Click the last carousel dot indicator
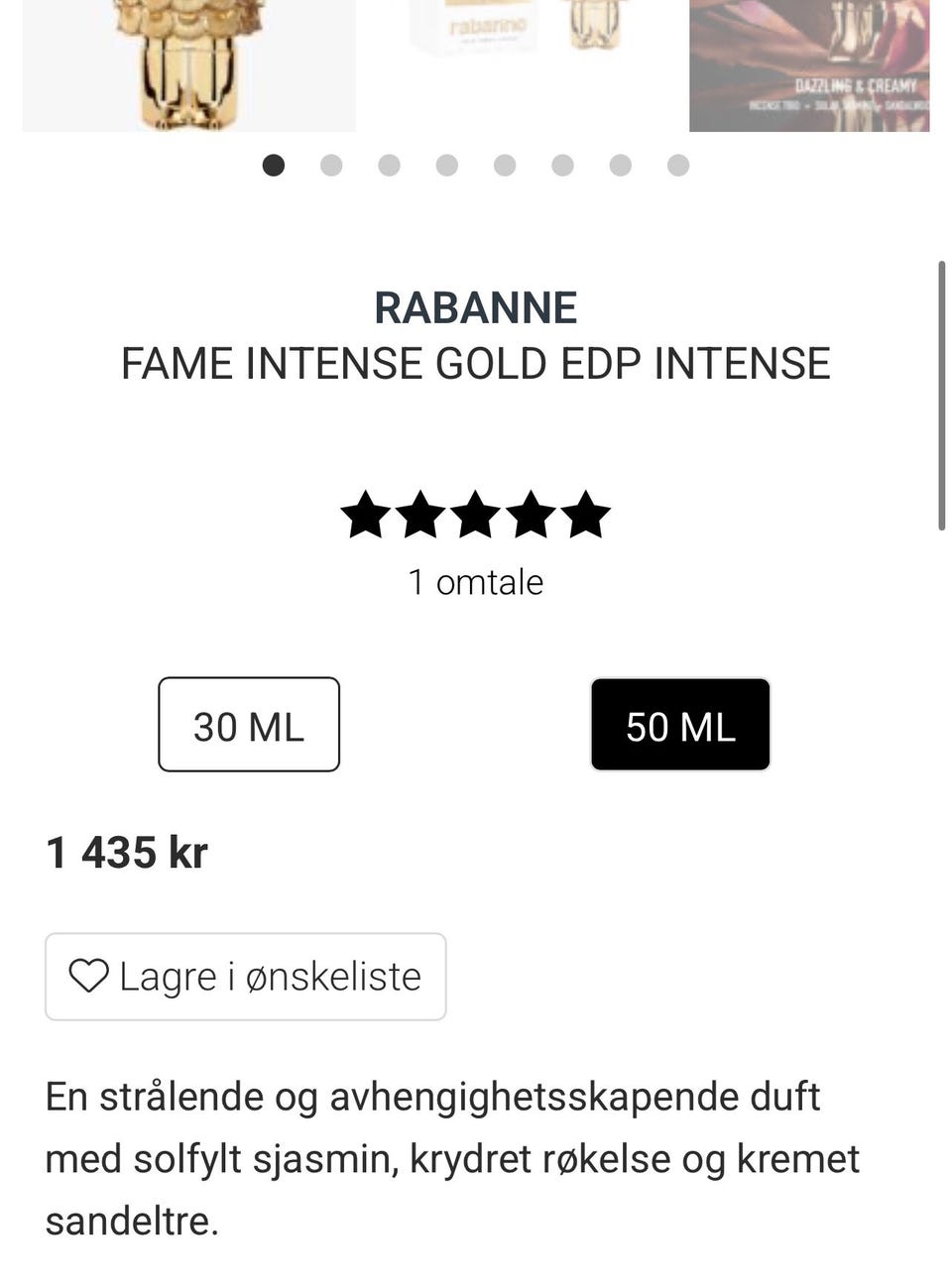Viewport: 952px width, 1288px height. [678, 166]
